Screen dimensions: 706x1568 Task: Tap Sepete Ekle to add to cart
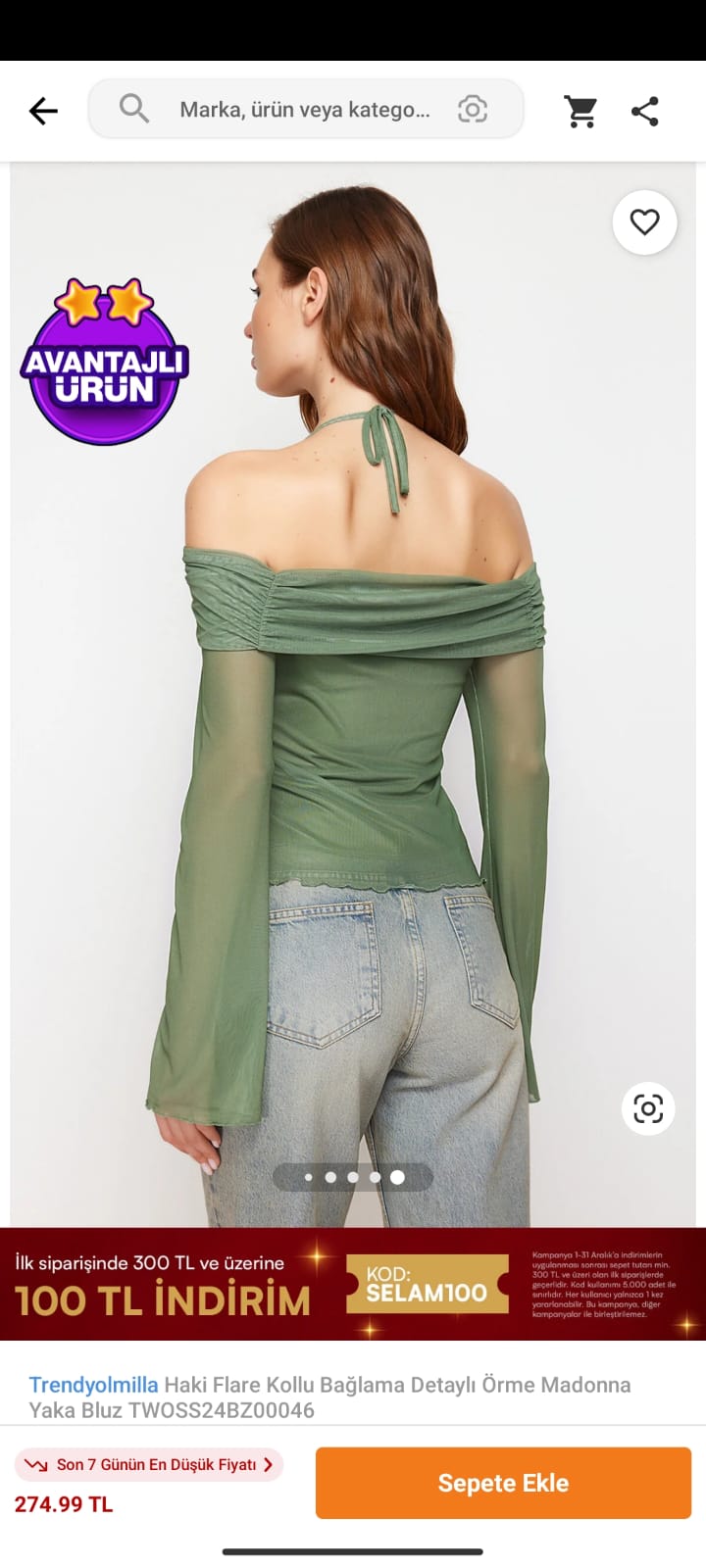[x=503, y=1483]
